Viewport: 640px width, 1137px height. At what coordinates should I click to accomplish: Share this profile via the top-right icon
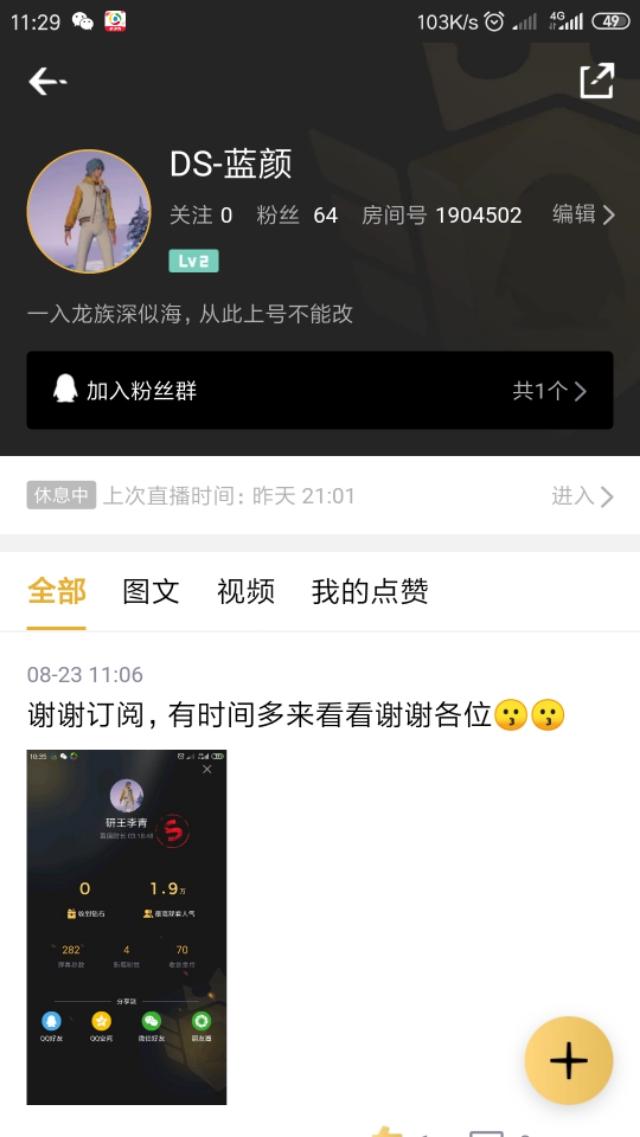pyautogui.click(x=596, y=81)
